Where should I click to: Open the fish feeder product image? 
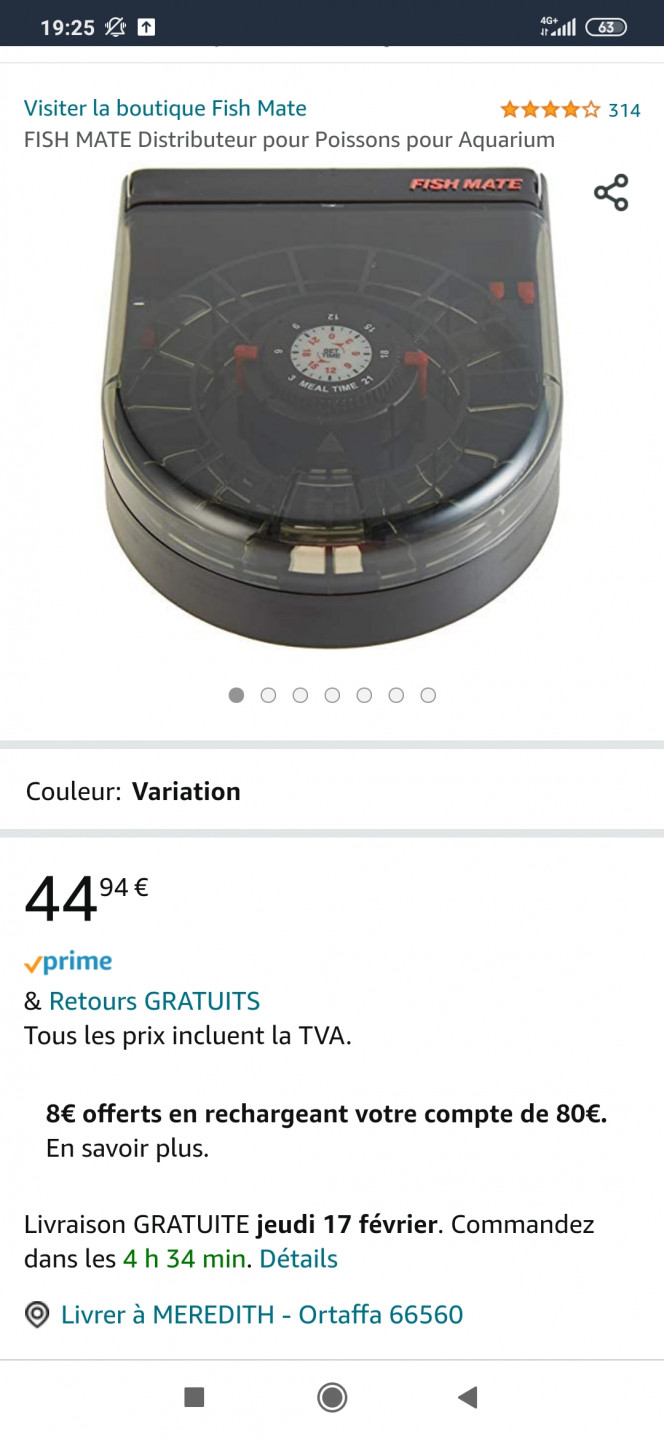coord(332,410)
